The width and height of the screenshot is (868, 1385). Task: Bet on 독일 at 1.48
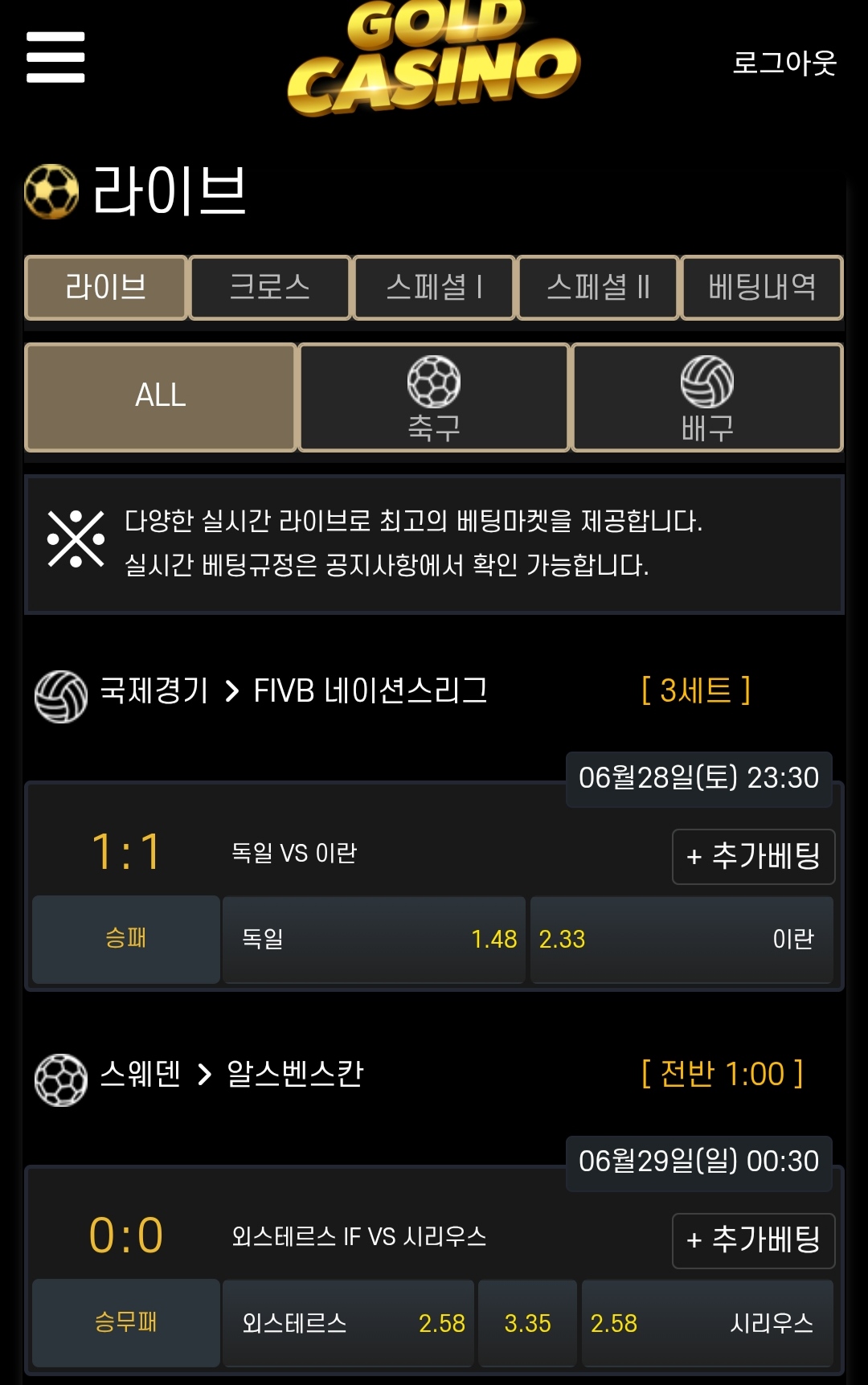(x=374, y=939)
